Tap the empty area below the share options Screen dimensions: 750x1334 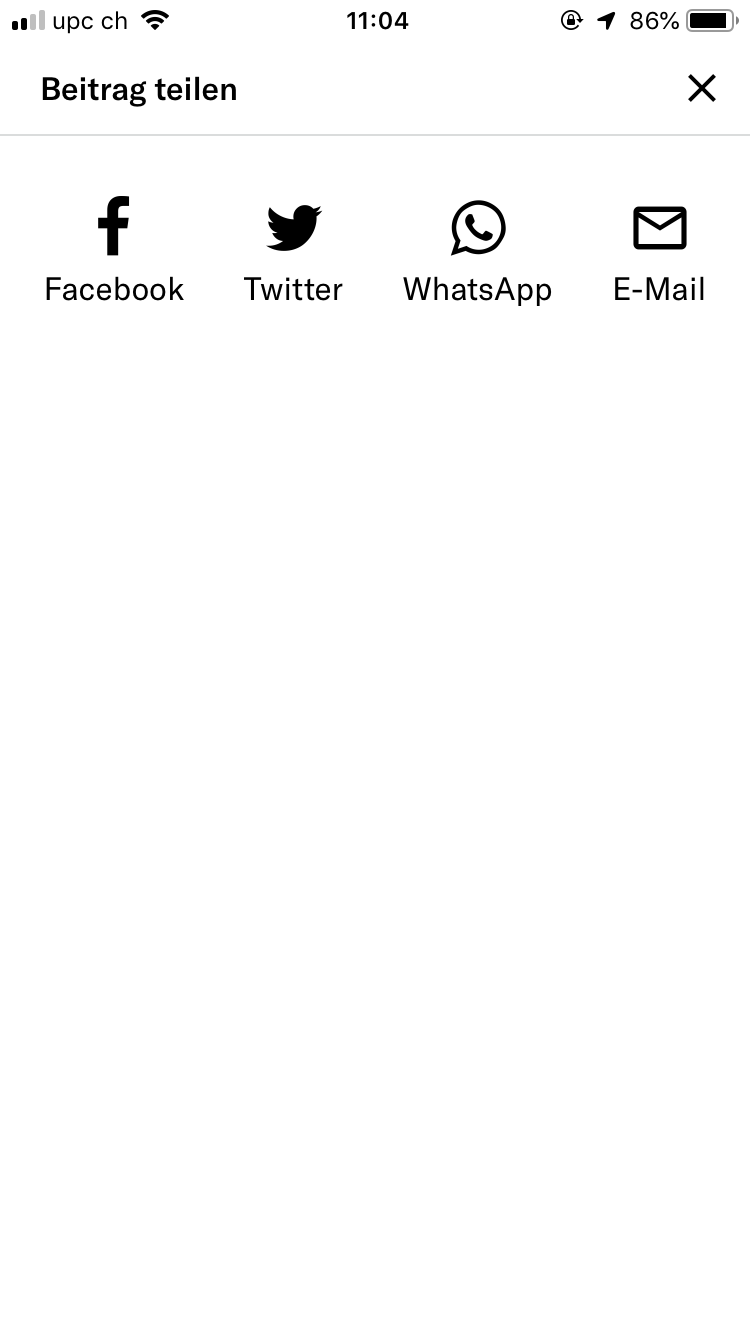375,700
